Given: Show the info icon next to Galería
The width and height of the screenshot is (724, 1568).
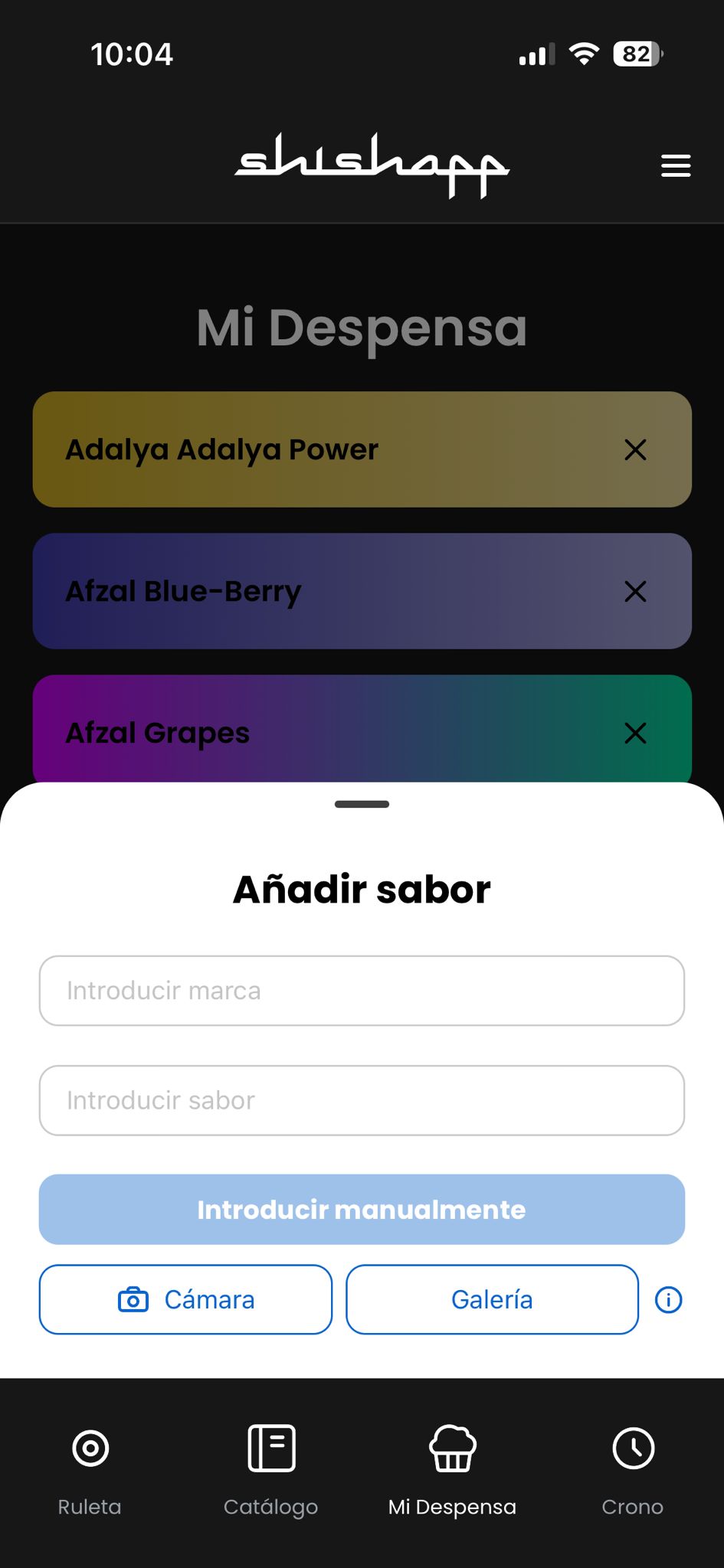Looking at the screenshot, I should 668,1299.
